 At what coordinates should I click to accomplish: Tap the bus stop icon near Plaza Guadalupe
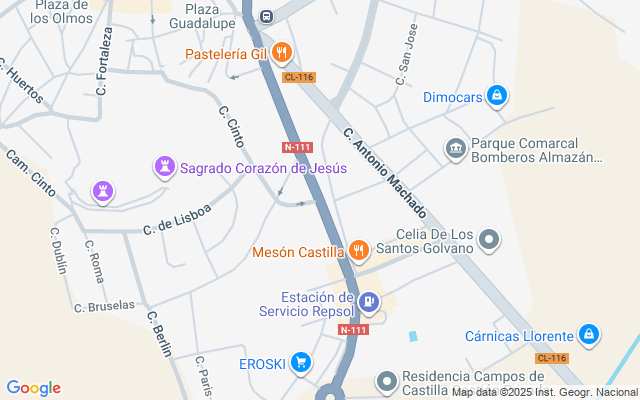point(267,16)
